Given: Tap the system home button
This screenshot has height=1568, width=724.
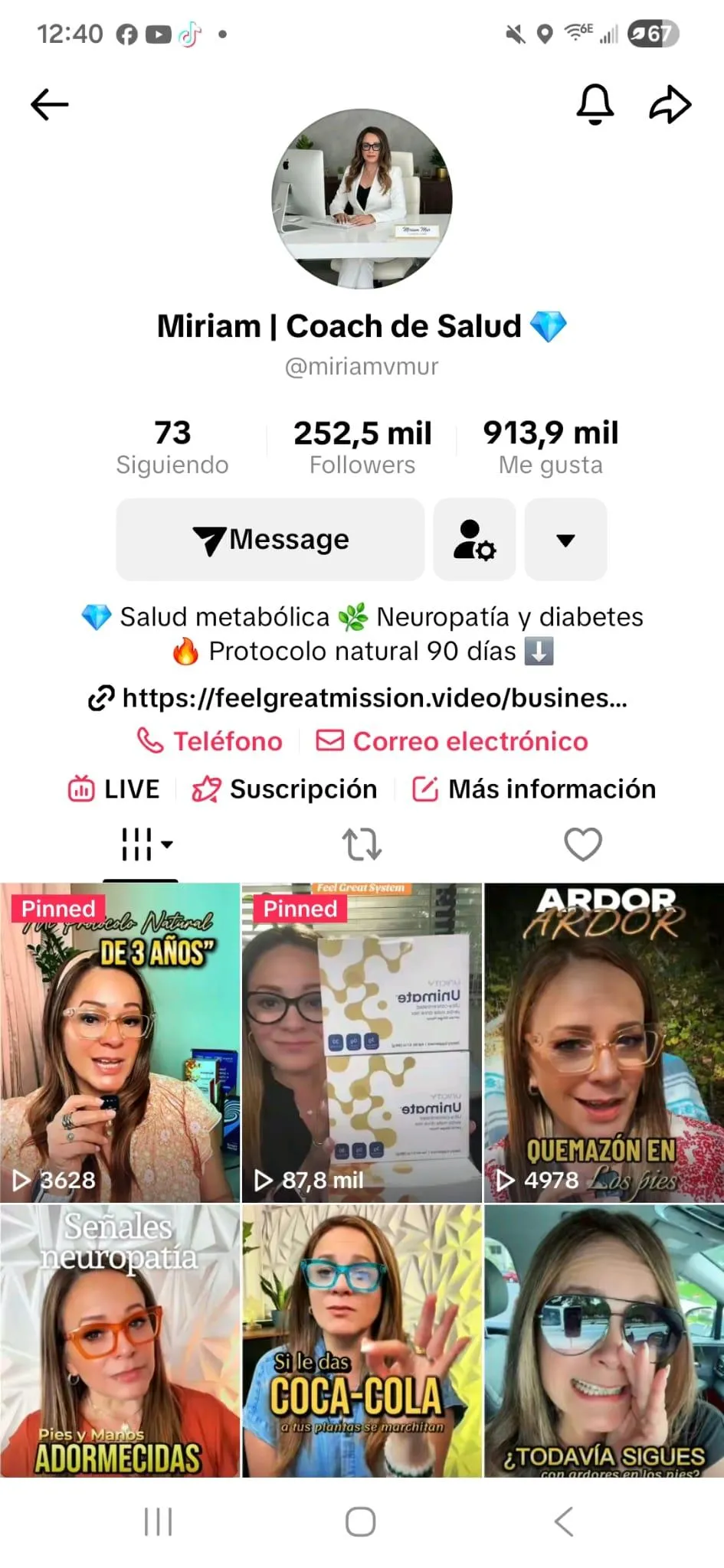Looking at the screenshot, I should (x=361, y=1522).
